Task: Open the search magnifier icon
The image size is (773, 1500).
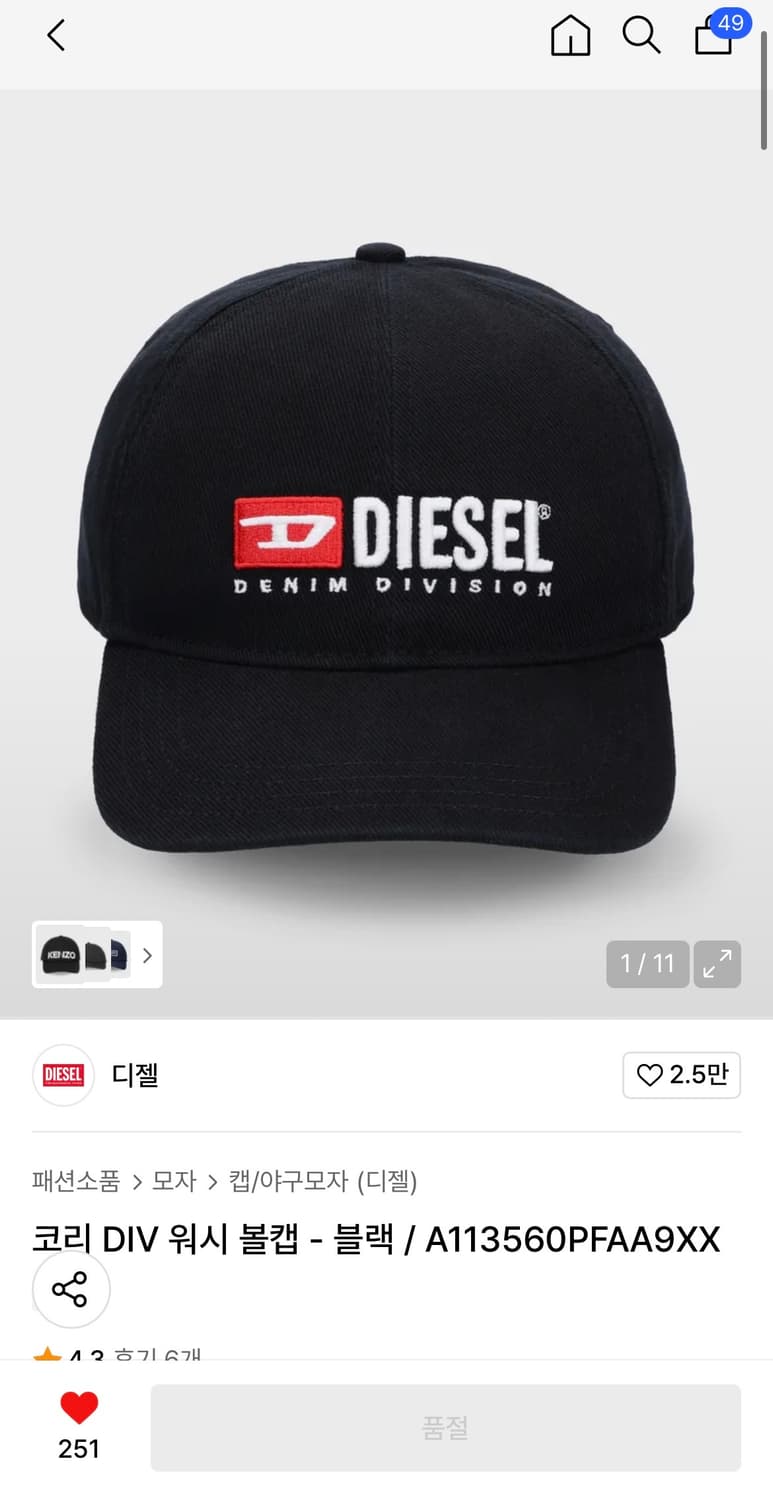Action: (x=641, y=36)
